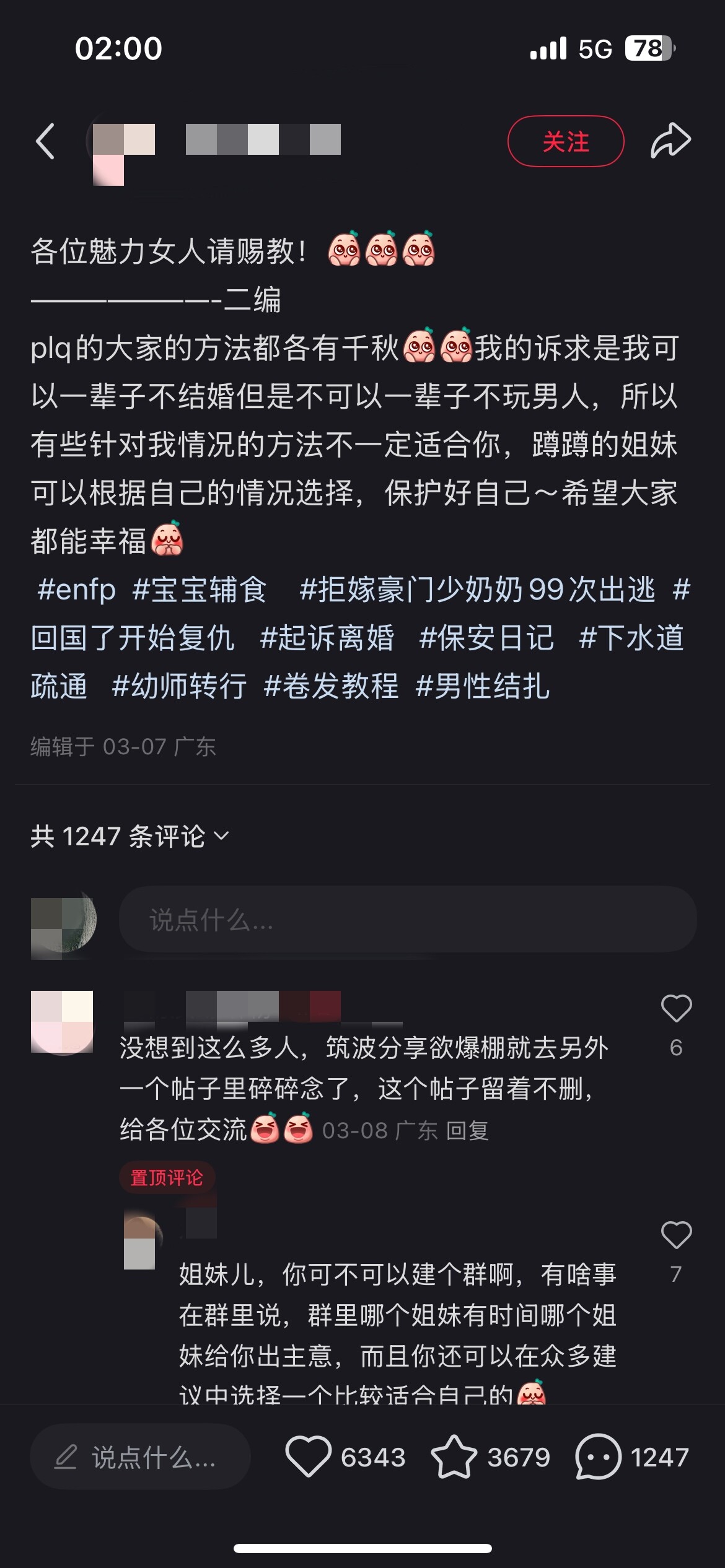Like the pinned comment with 6 likes
The width and height of the screenshot is (725, 1568).
point(676,1008)
